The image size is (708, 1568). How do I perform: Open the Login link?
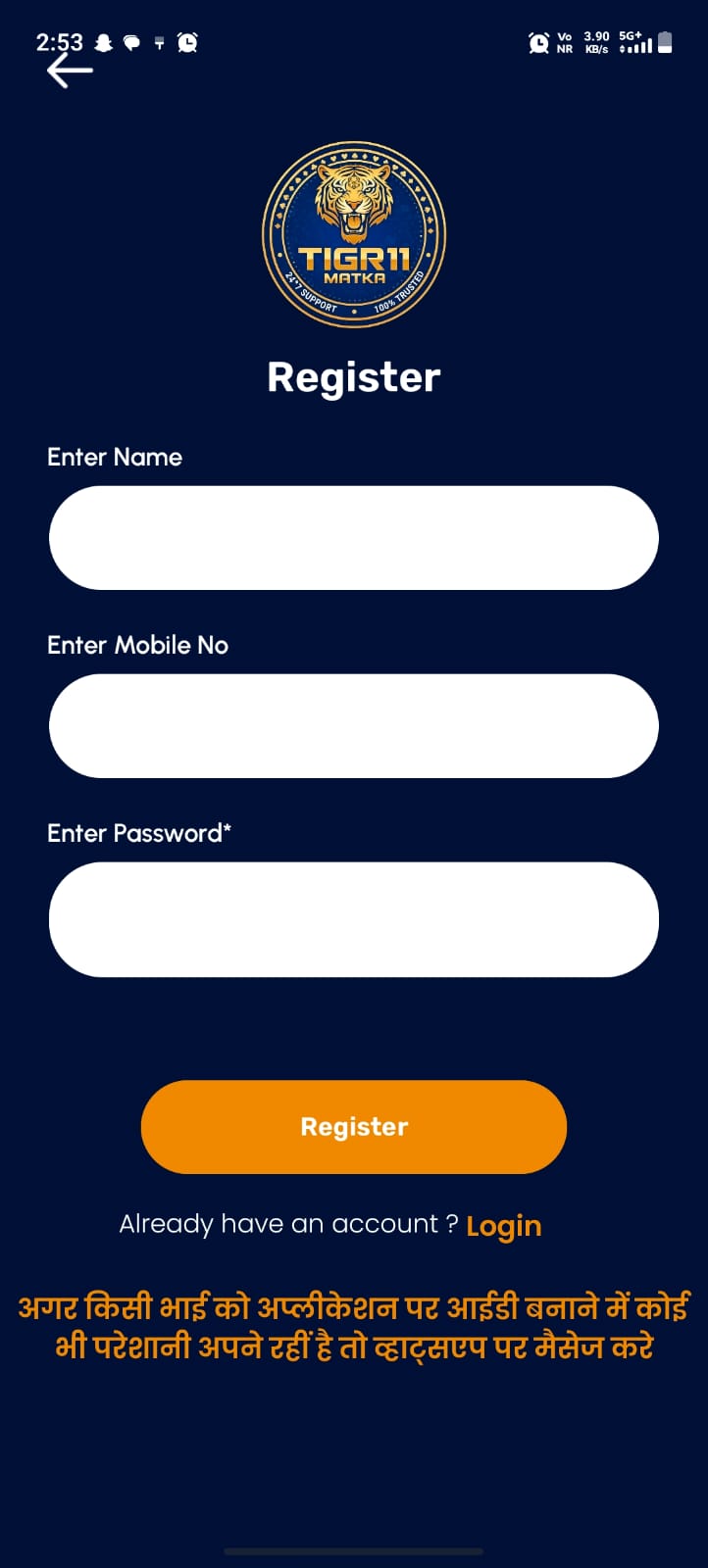coord(504,1225)
